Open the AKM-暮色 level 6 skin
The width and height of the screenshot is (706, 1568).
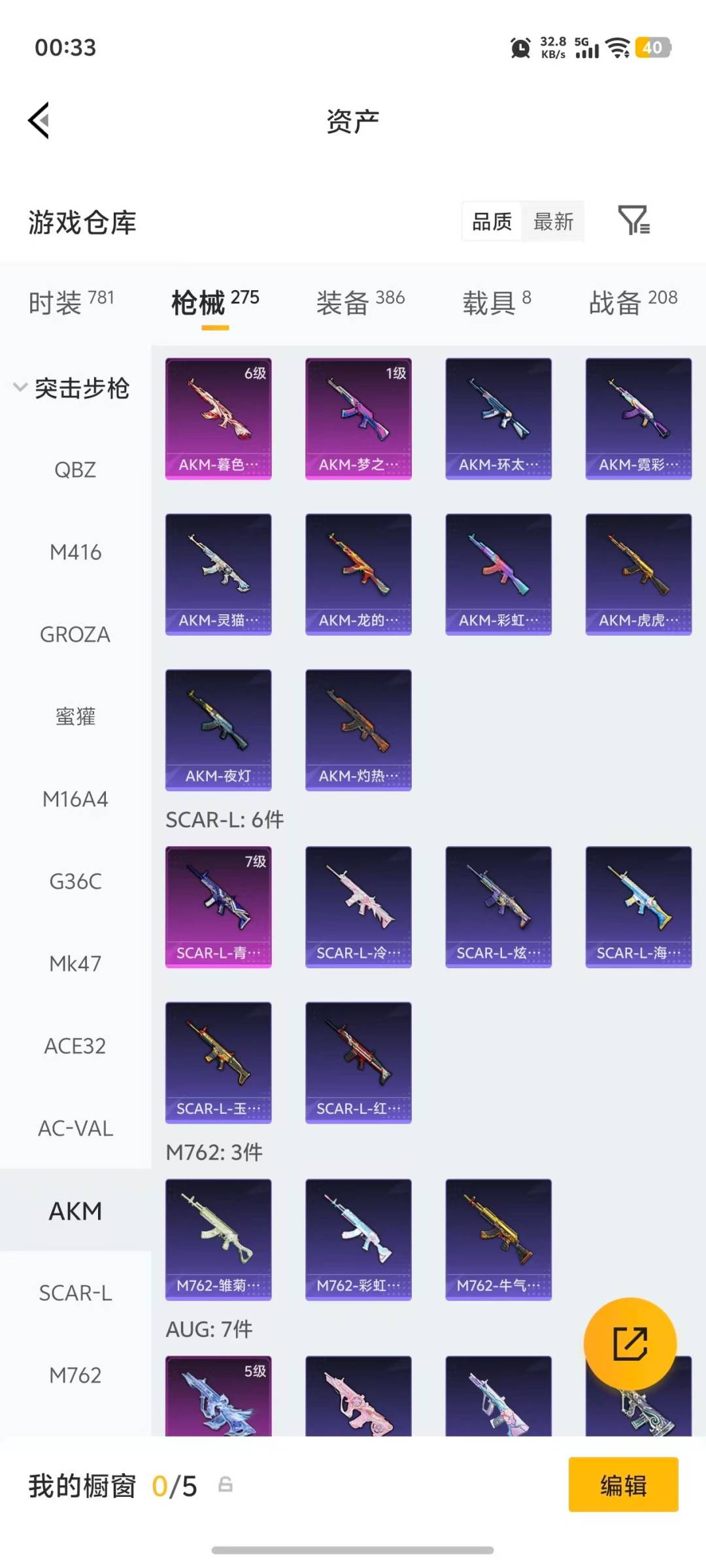[218, 418]
